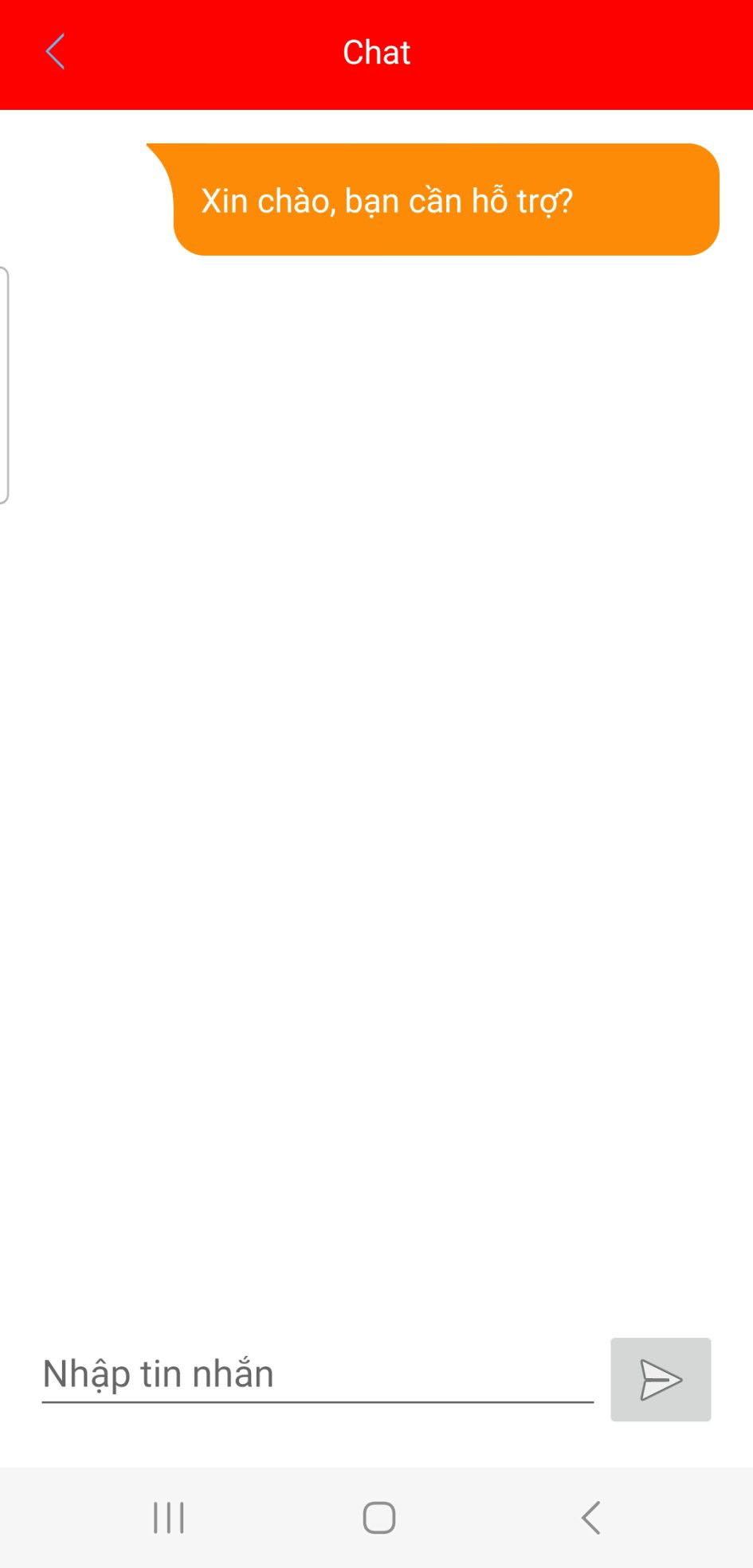Go to the phone's home screen

click(379, 1517)
